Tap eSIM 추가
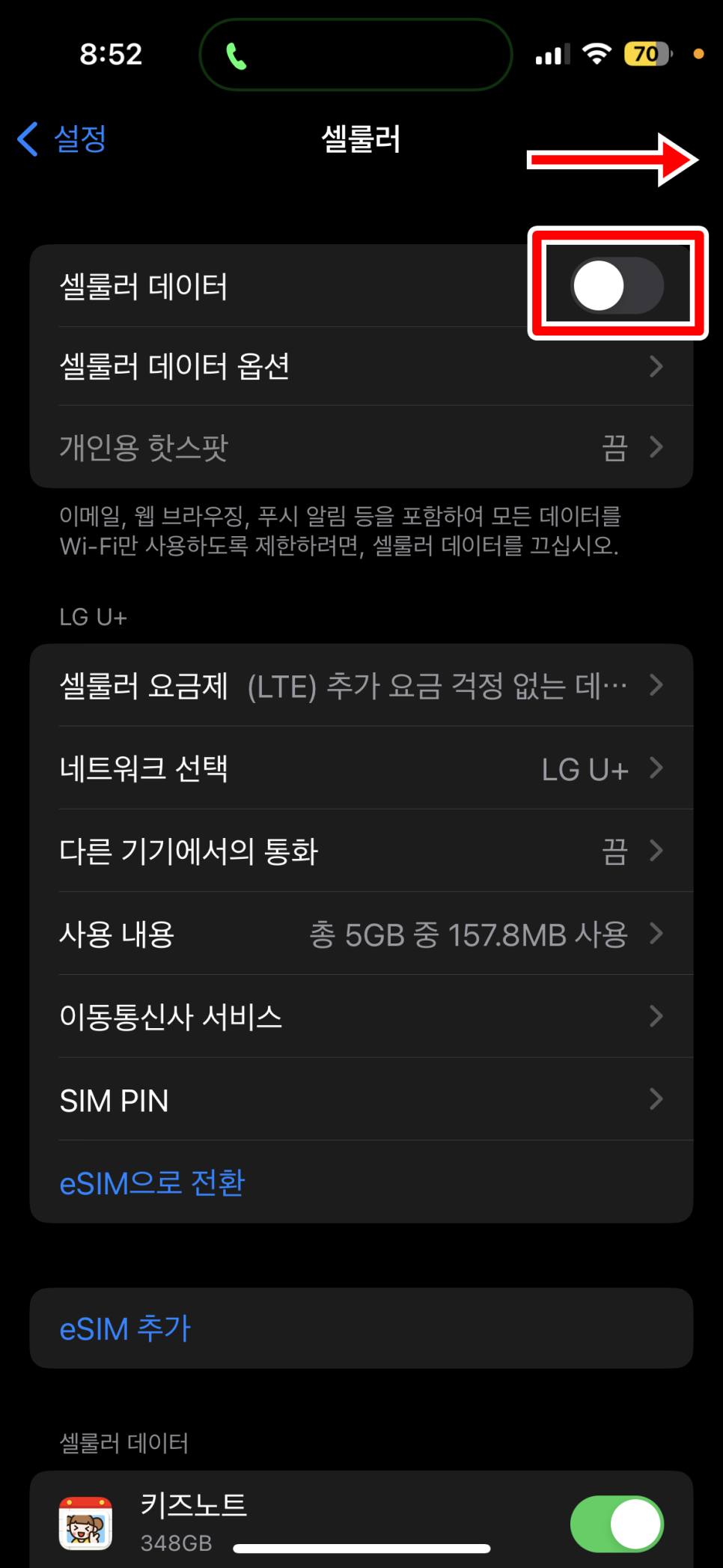 (x=126, y=1328)
